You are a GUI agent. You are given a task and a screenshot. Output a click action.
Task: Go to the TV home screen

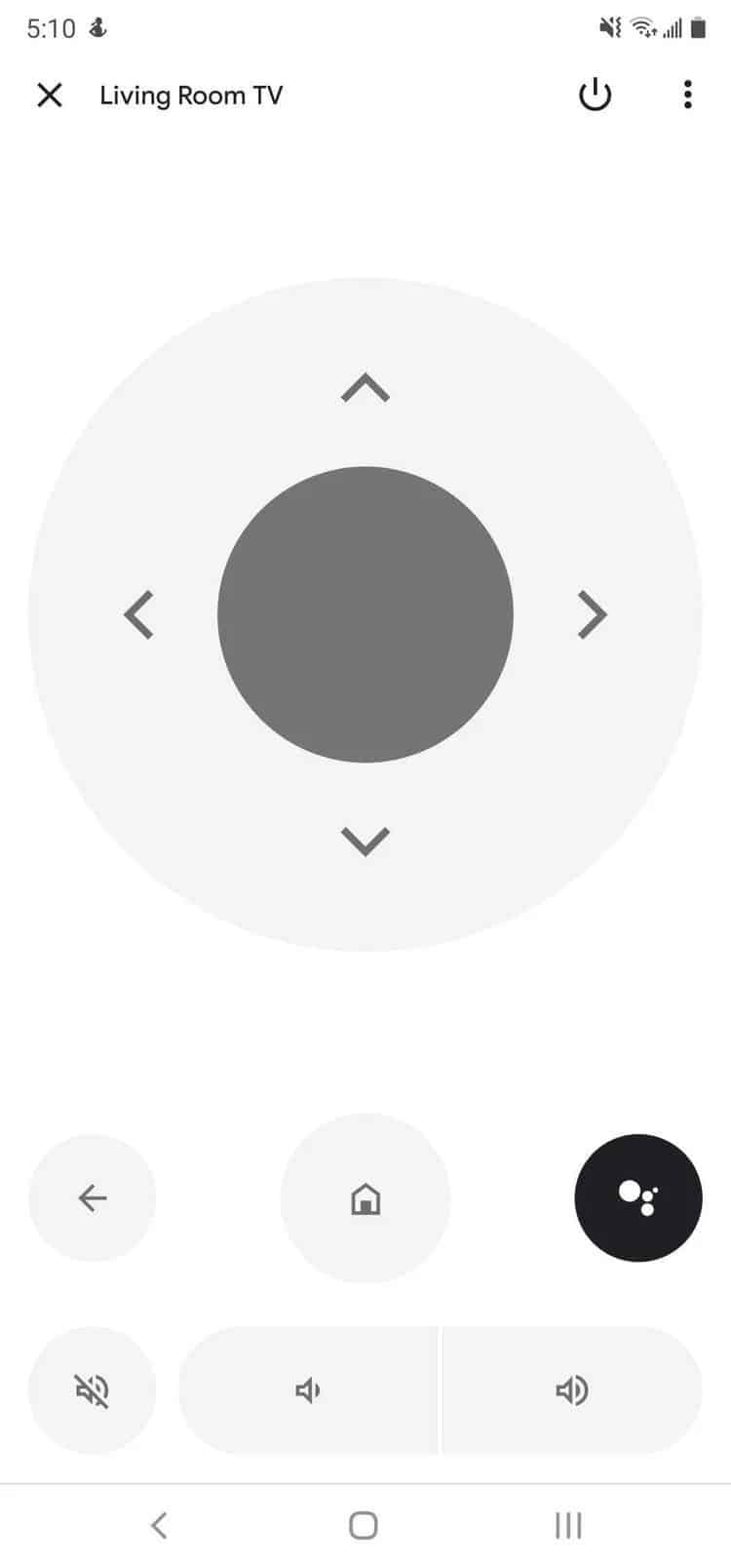click(x=365, y=1198)
